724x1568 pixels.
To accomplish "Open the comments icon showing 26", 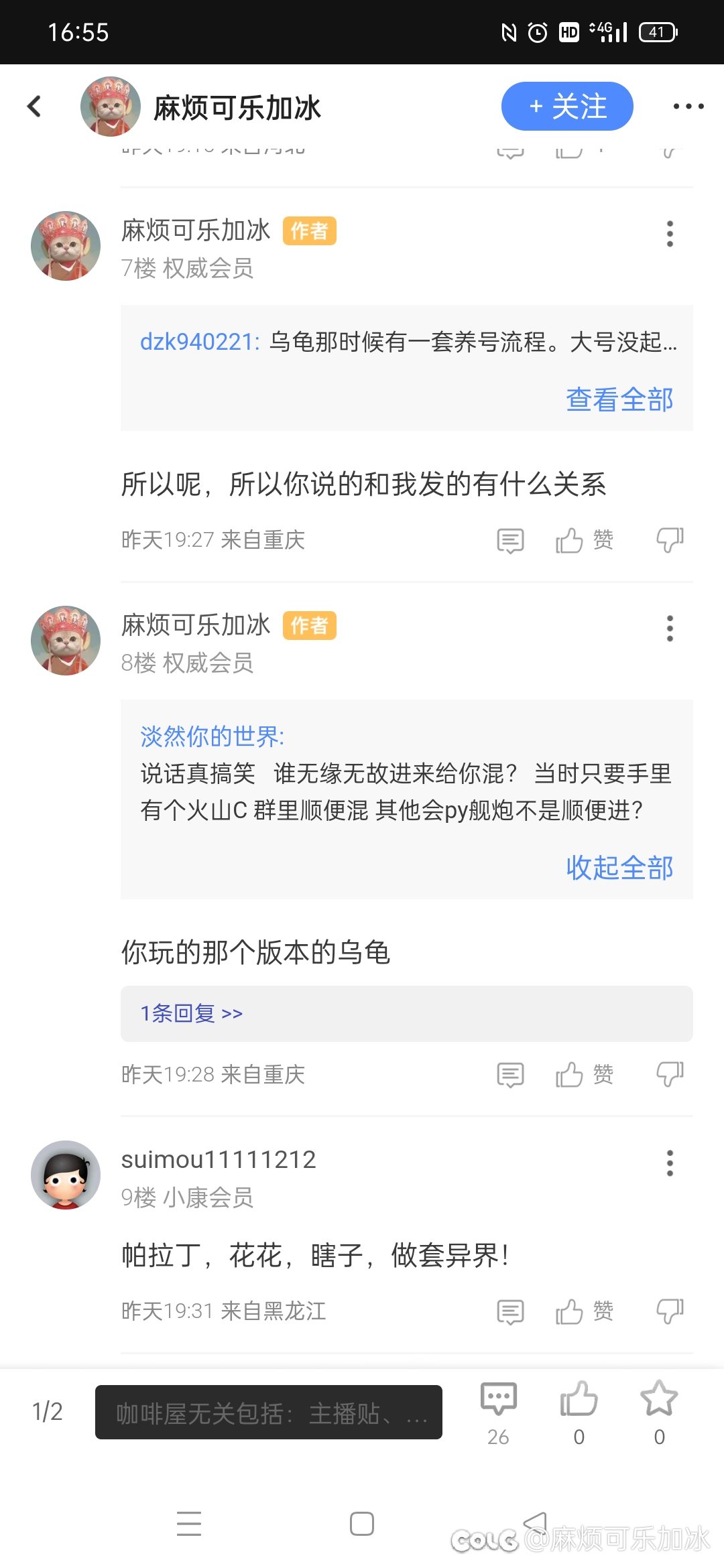I will coord(498,1400).
